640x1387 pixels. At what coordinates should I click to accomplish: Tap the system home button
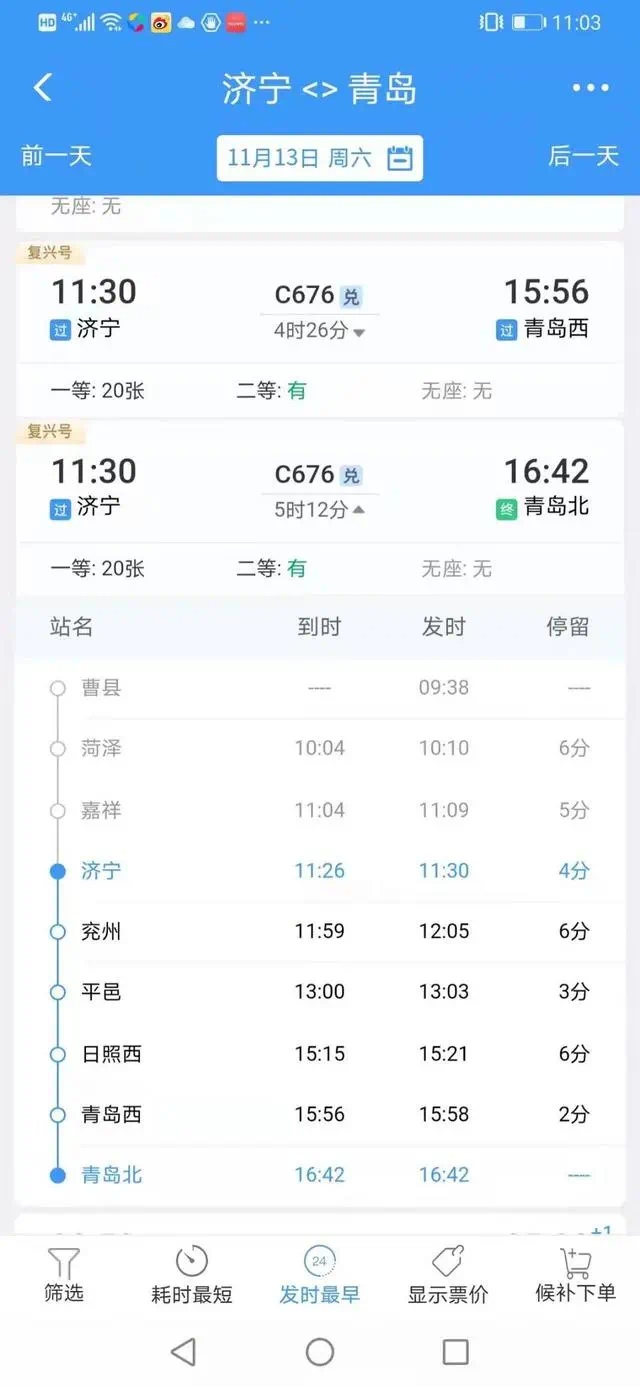[x=319, y=1352]
